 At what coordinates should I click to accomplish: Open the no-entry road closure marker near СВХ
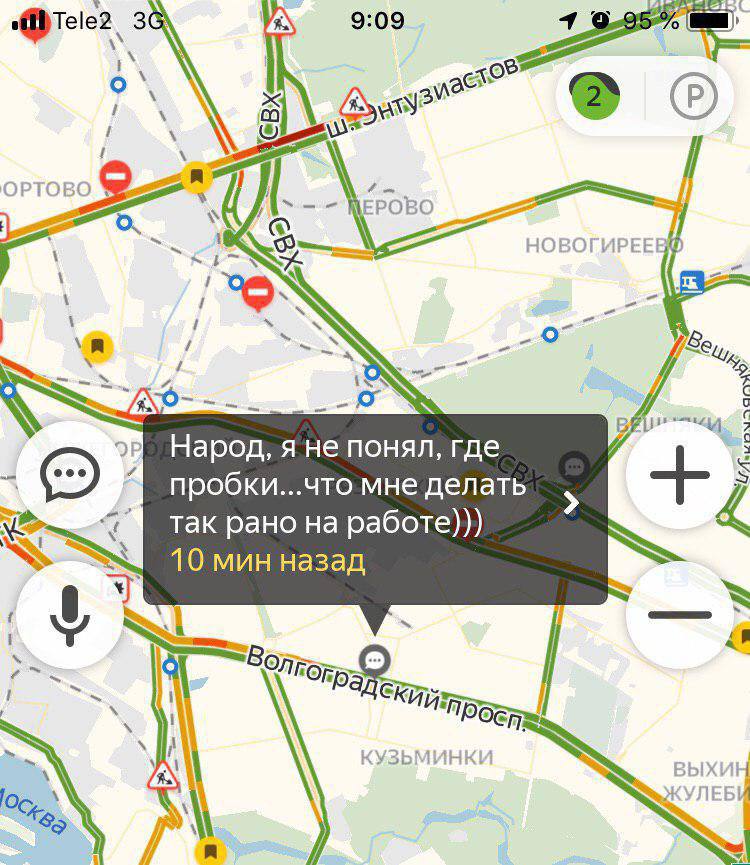point(259,292)
